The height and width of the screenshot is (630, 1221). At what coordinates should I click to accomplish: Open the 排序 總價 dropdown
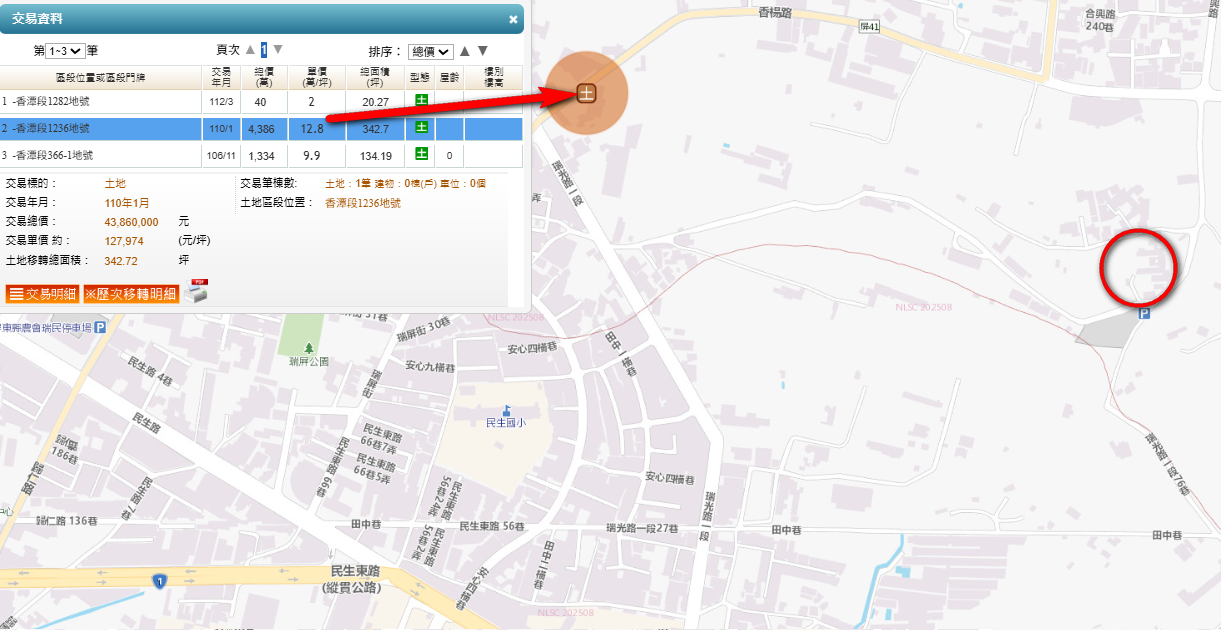click(431, 51)
